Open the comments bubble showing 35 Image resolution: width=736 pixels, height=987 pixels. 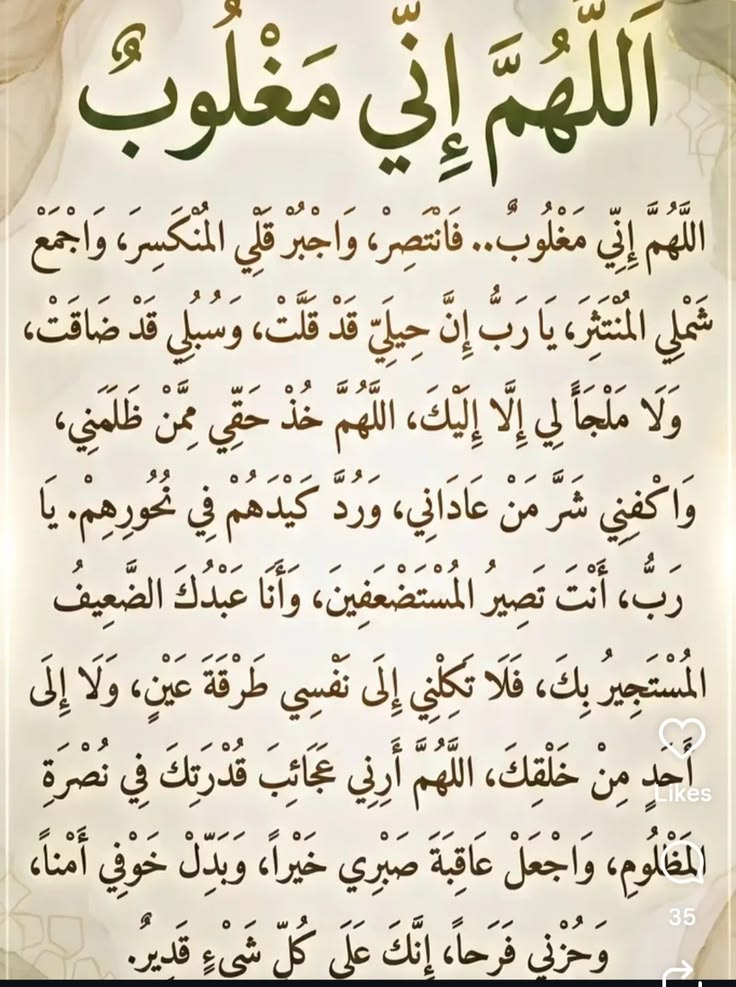click(682, 862)
